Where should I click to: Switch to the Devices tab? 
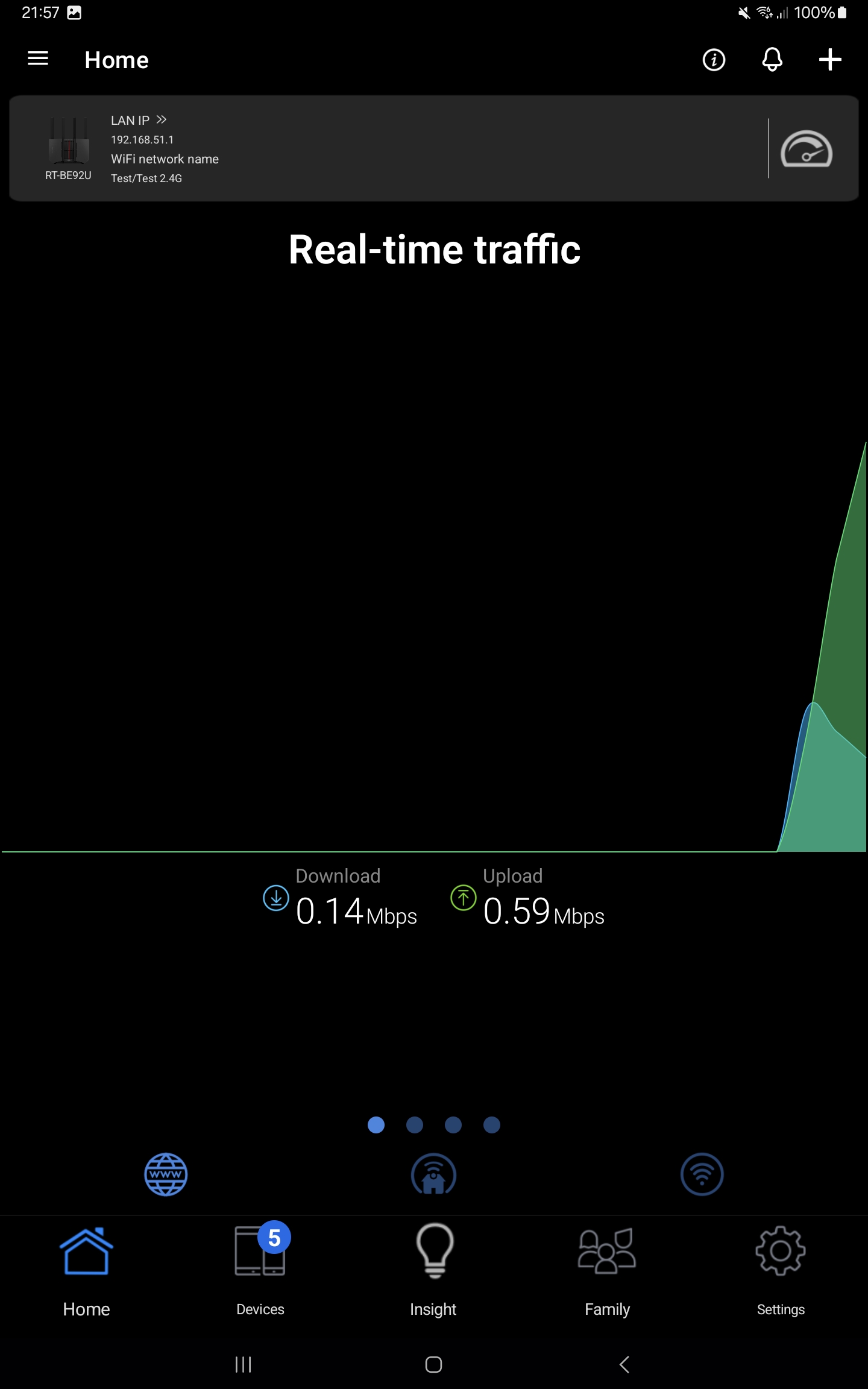point(260,1266)
